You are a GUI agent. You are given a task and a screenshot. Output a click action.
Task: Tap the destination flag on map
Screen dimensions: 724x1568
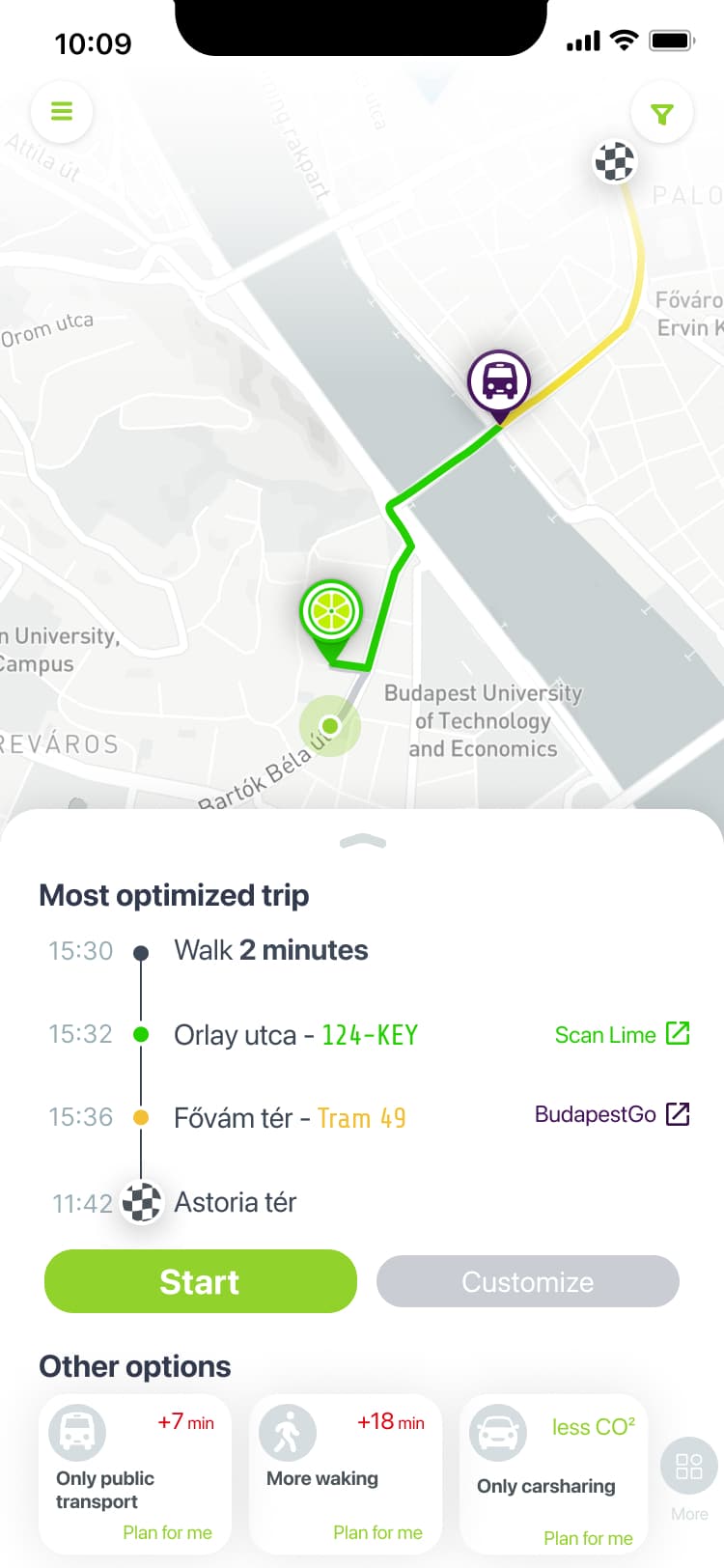615,161
